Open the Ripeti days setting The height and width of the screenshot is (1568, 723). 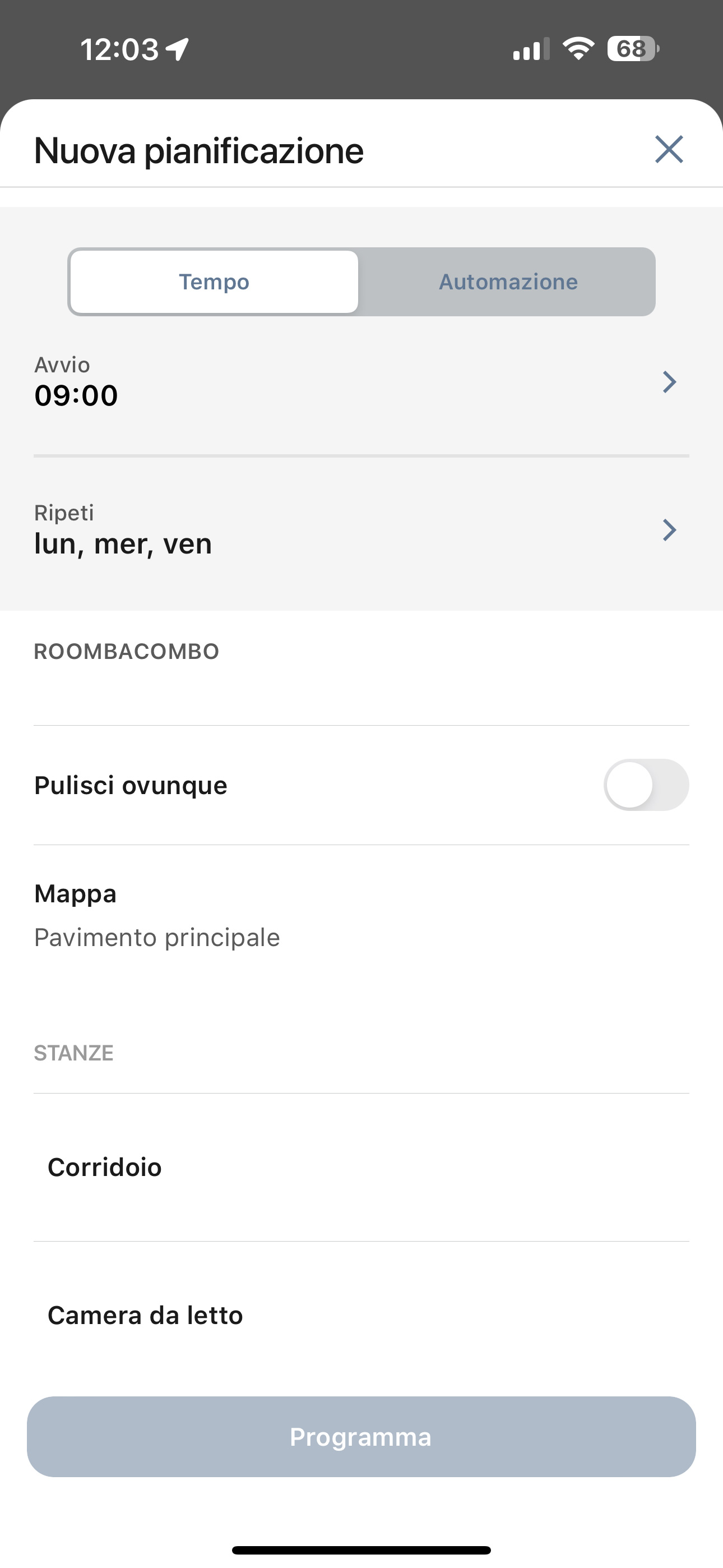(x=361, y=529)
